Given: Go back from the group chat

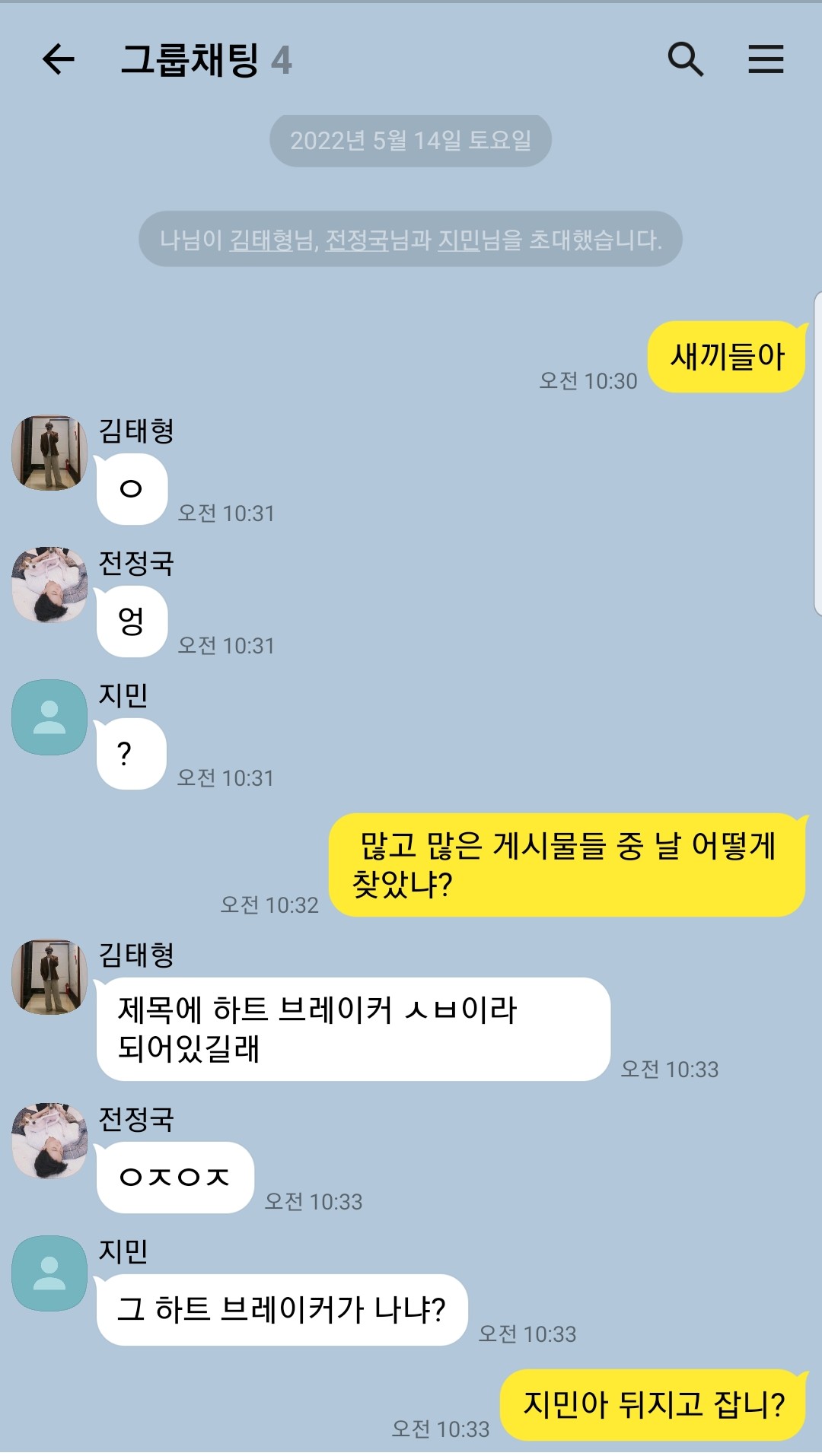Looking at the screenshot, I should [x=59, y=59].
